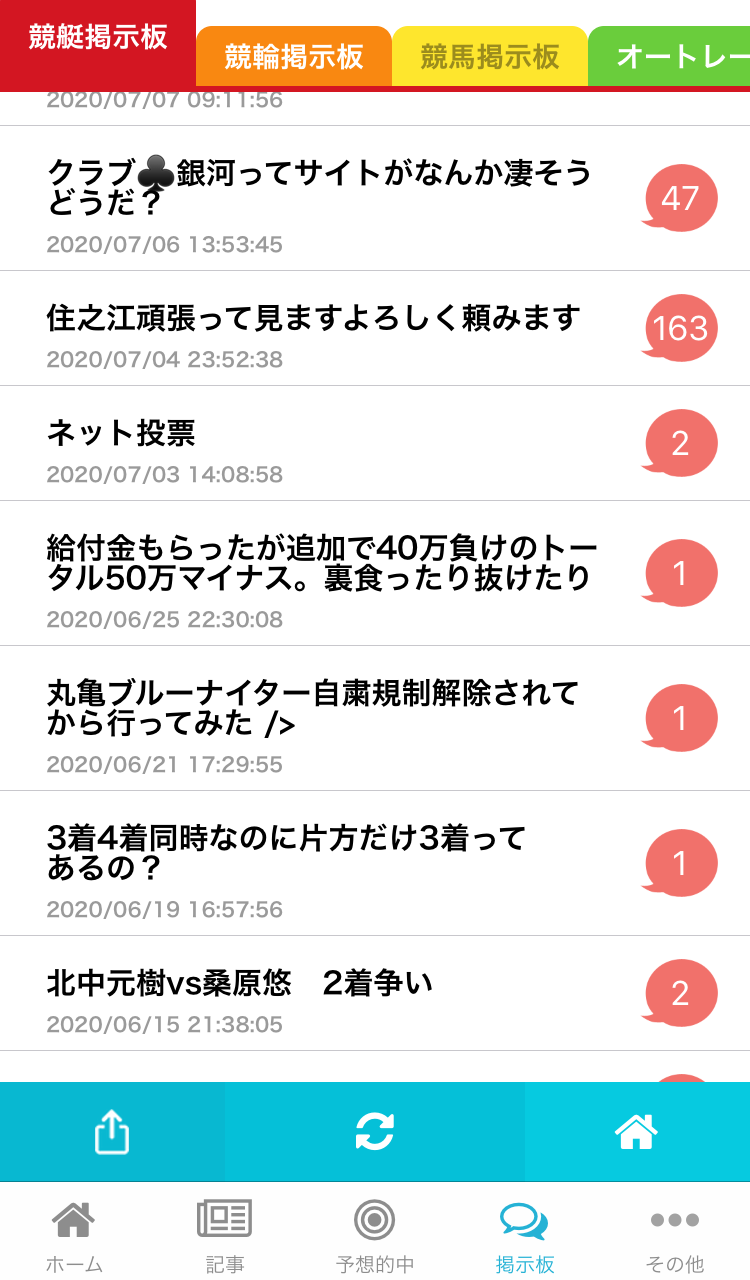The width and height of the screenshot is (750, 1280).
Task: Open the 北中元樹vs桑原悠 thread
Action: pyautogui.click(x=375, y=993)
